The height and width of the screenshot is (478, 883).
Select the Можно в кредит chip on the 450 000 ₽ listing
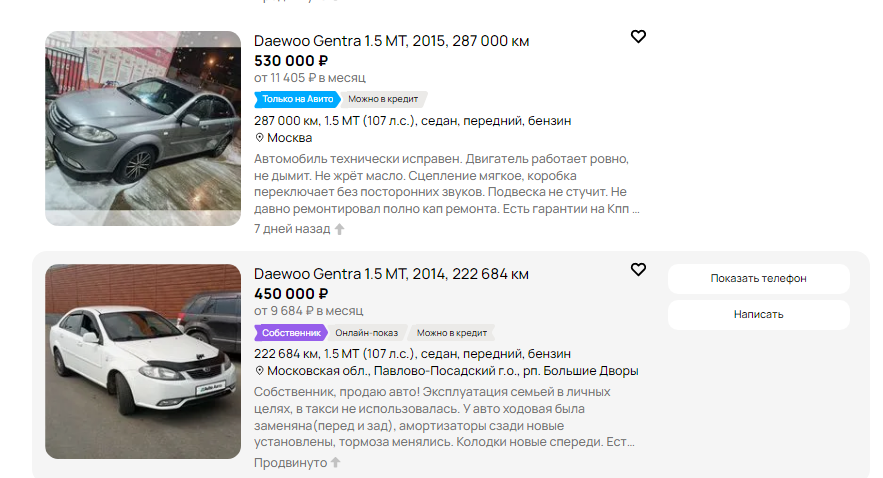pyautogui.click(x=452, y=333)
